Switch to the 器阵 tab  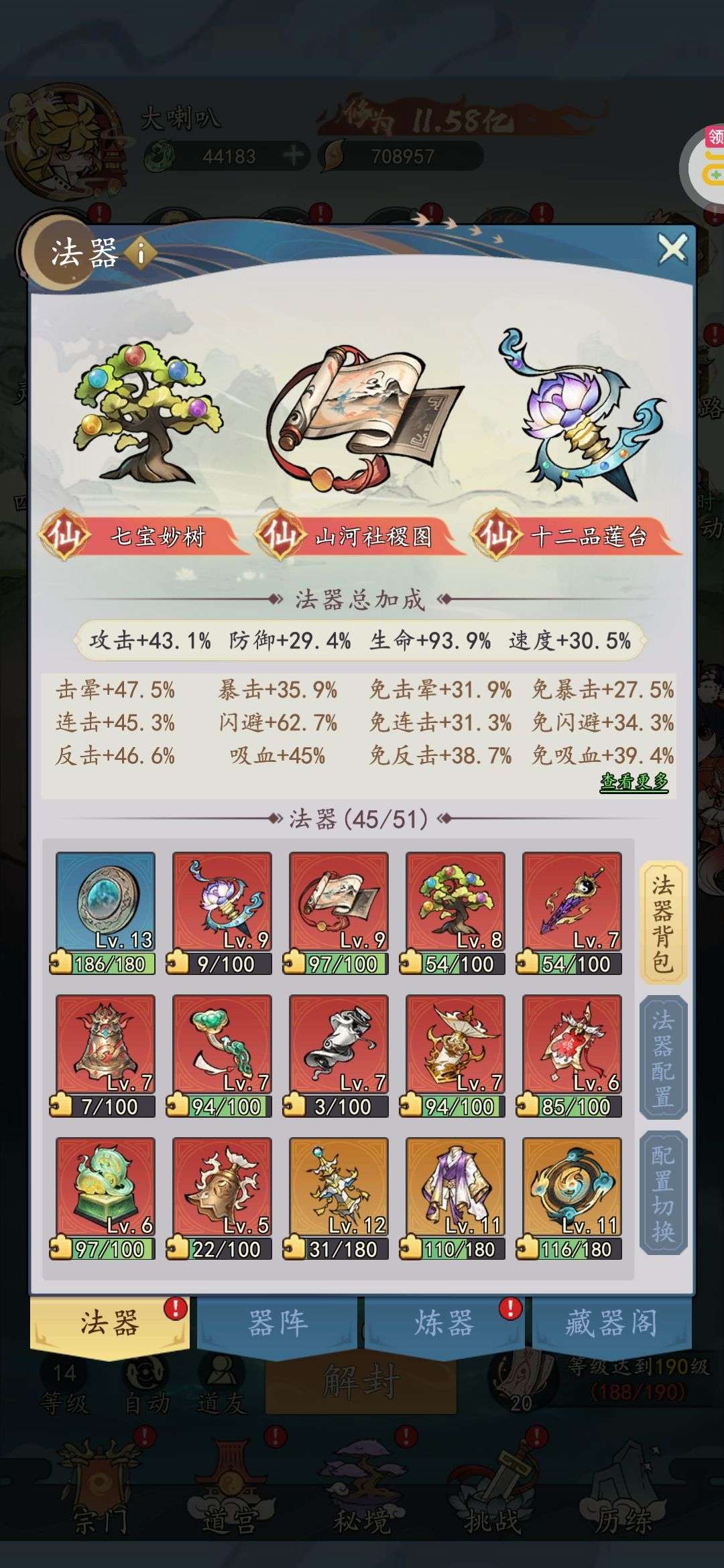click(278, 1323)
